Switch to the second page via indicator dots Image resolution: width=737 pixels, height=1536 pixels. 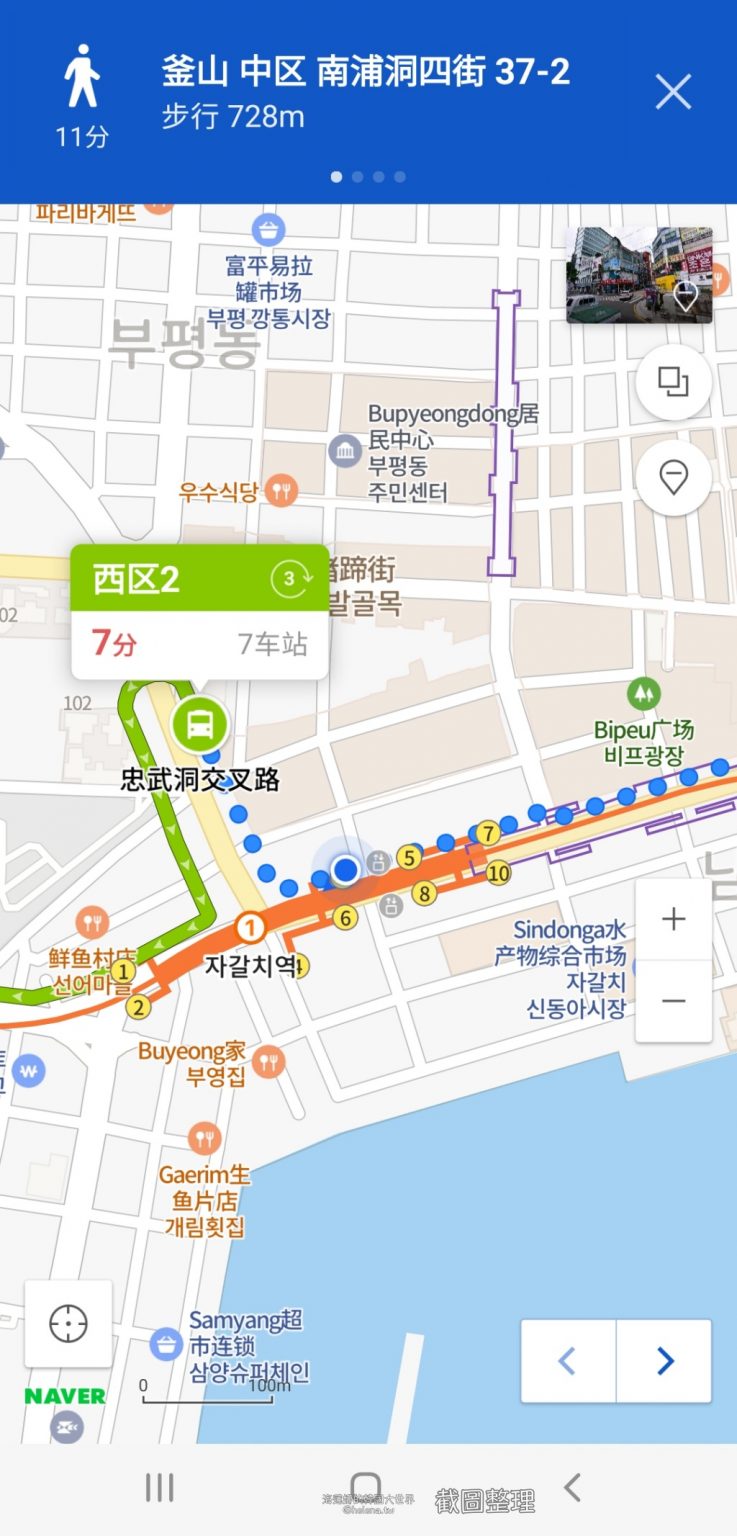point(359,176)
